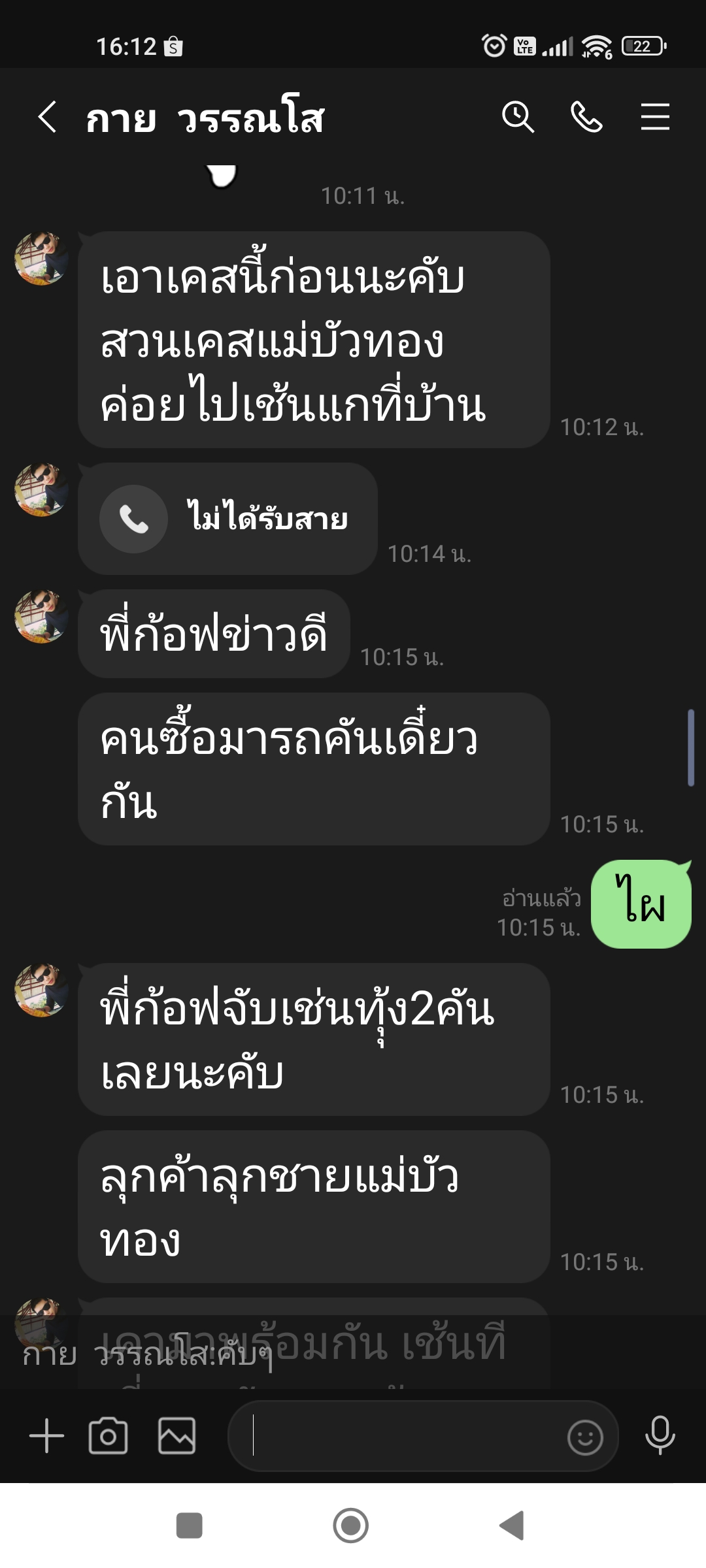Tap the missed call bubble ไม่ได้รับสาย
The image size is (706, 1568).
click(227, 519)
